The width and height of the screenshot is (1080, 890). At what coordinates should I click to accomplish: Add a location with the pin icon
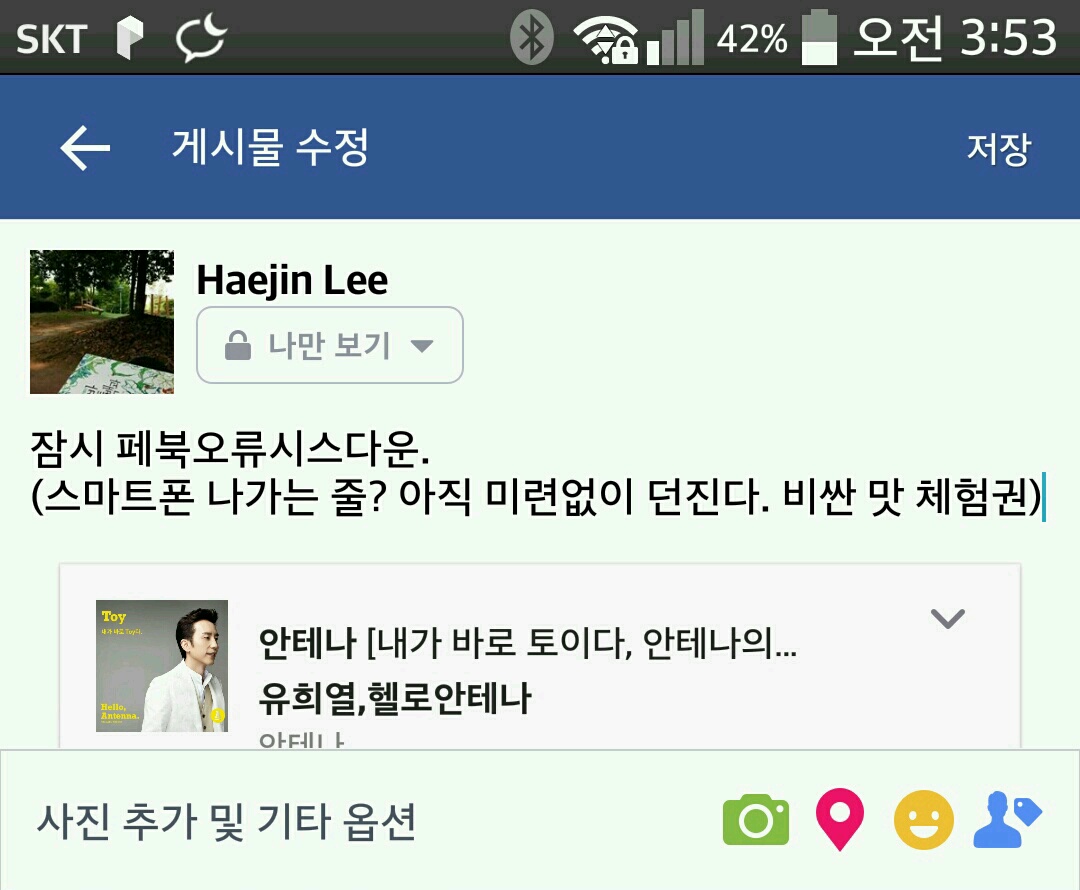(x=839, y=820)
